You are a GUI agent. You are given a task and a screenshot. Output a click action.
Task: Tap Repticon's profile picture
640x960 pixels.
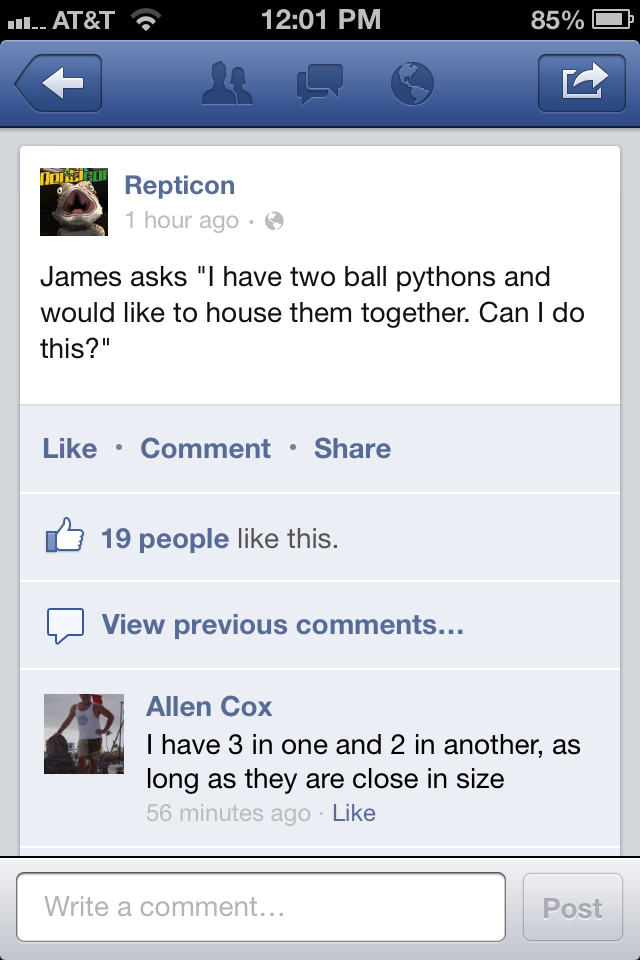(73, 203)
